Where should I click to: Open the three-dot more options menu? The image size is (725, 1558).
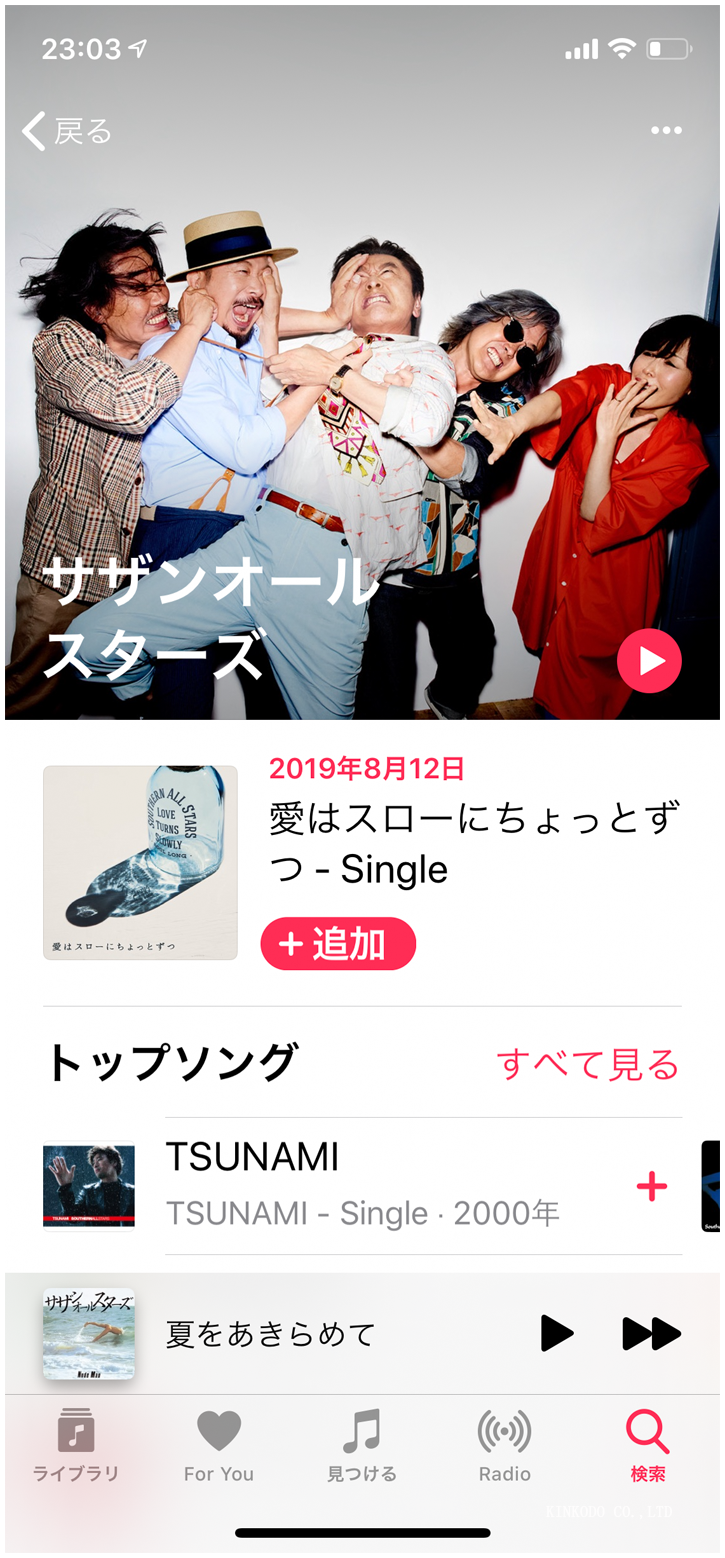pyautogui.click(x=666, y=131)
